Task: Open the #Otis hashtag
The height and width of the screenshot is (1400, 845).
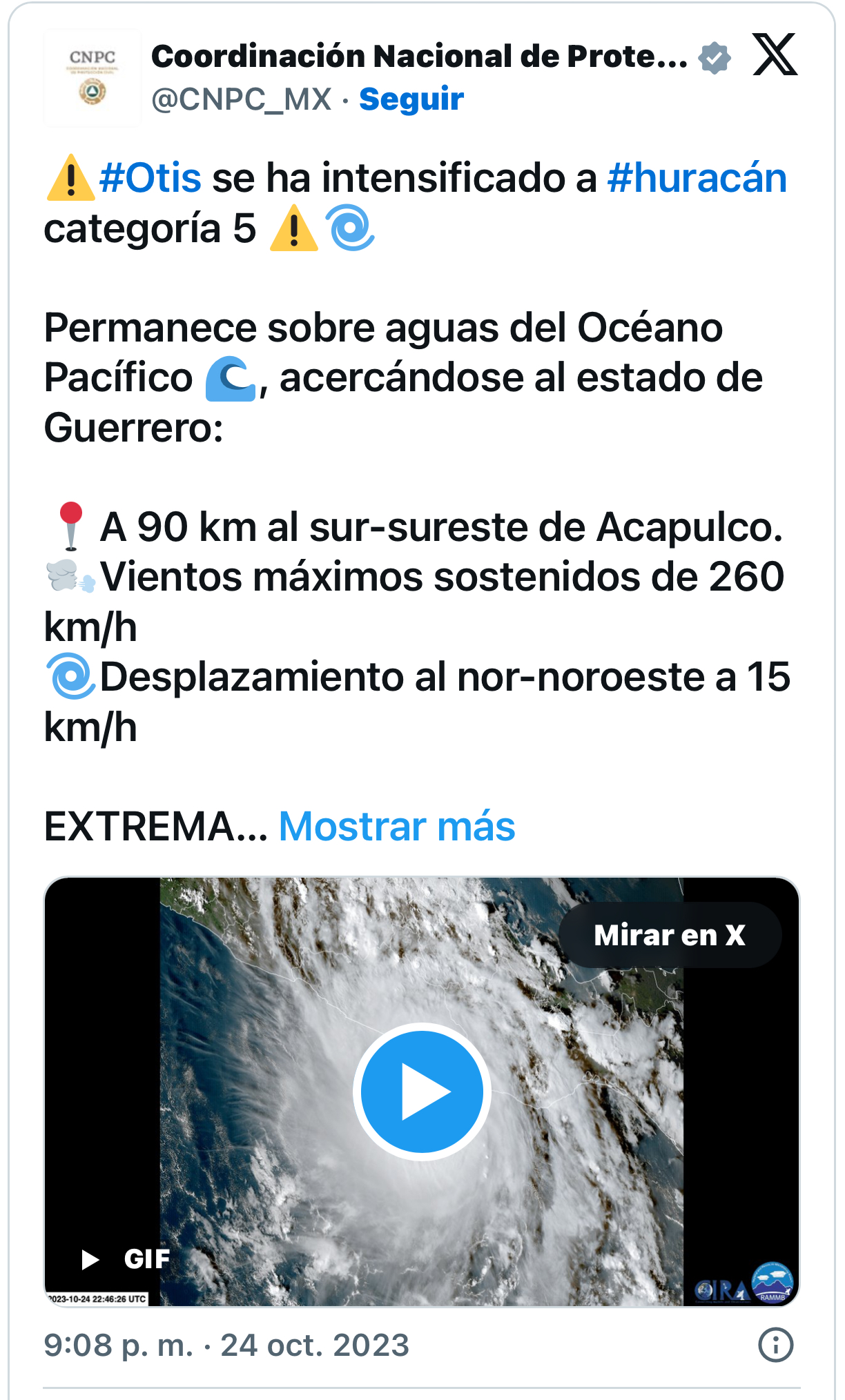Action: pos(150,178)
